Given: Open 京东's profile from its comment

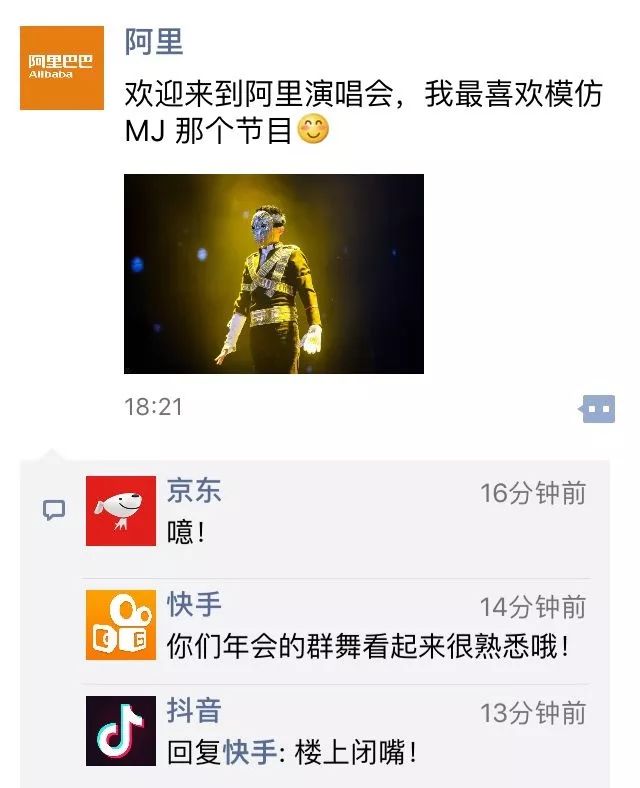Looking at the screenshot, I should (x=194, y=491).
